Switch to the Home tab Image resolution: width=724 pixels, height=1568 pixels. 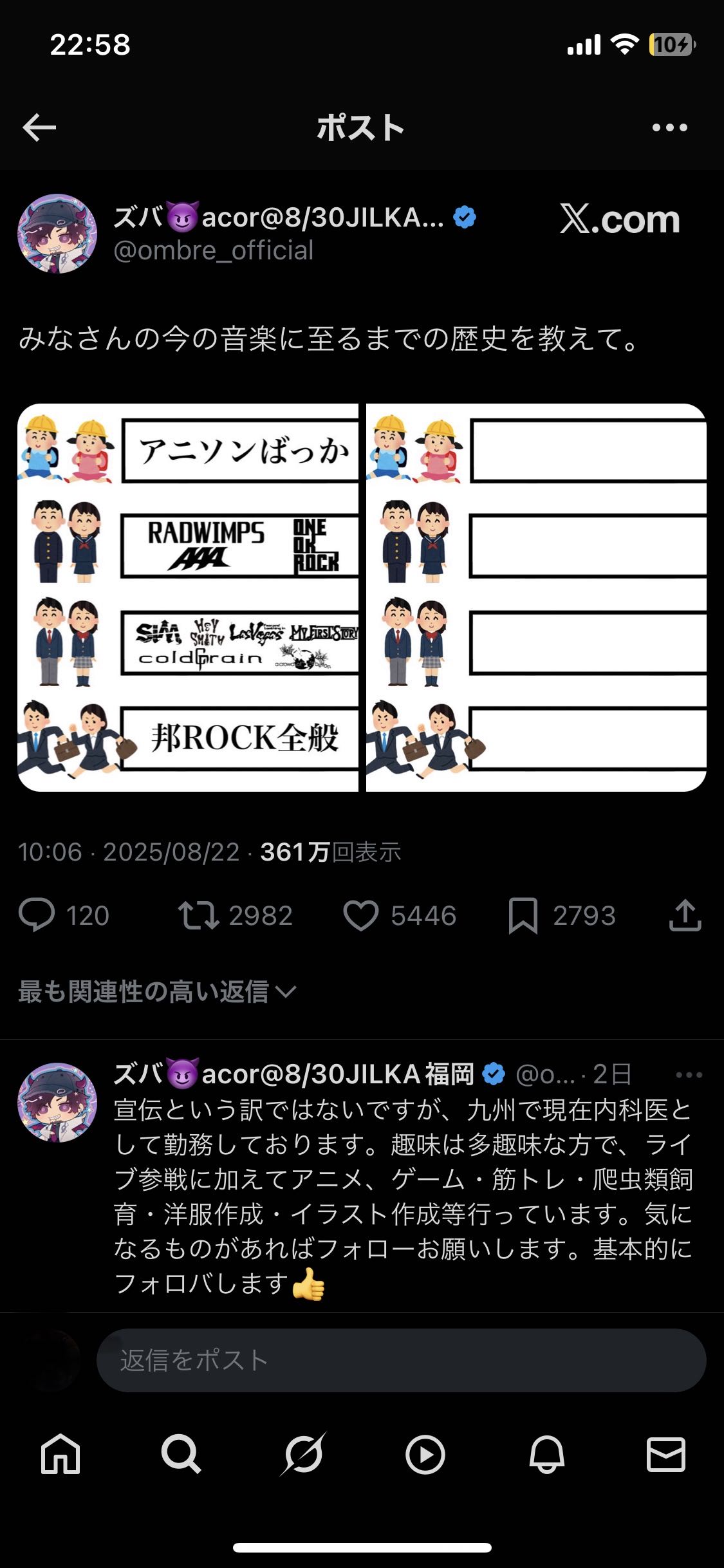click(x=60, y=1455)
